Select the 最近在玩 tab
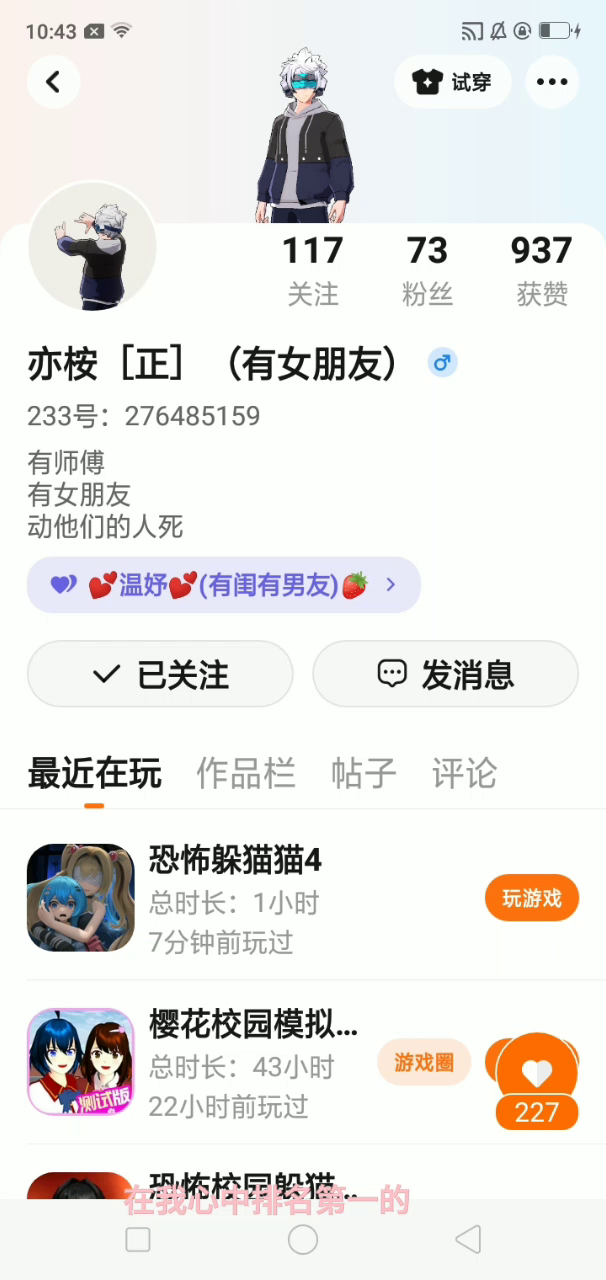Viewport: 606px width, 1280px height. [x=94, y=773]
